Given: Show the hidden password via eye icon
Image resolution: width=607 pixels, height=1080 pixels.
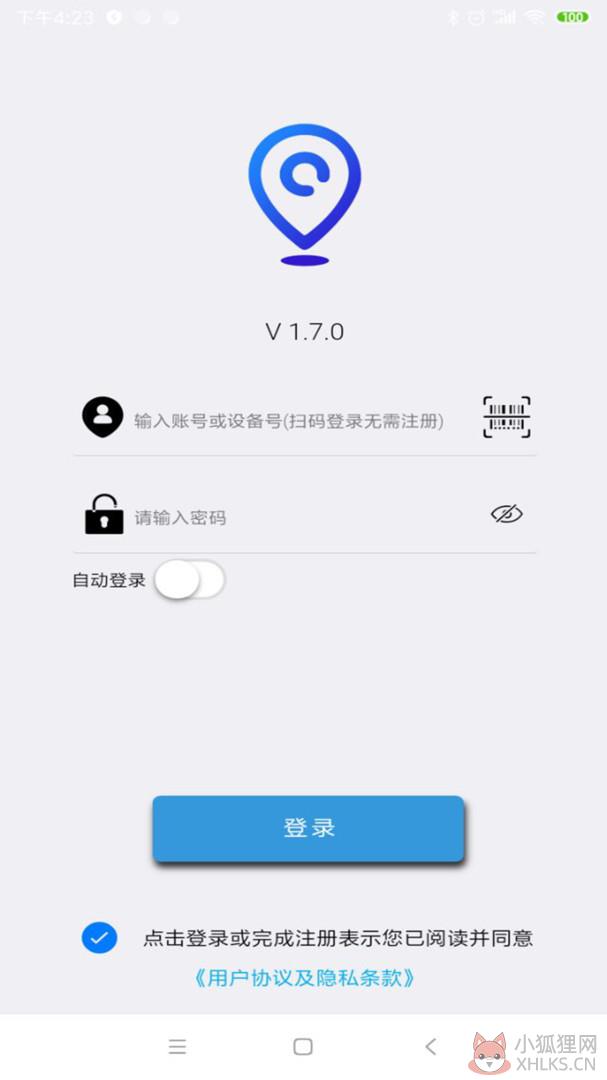Looking at the screenshot, I should 506,514.
